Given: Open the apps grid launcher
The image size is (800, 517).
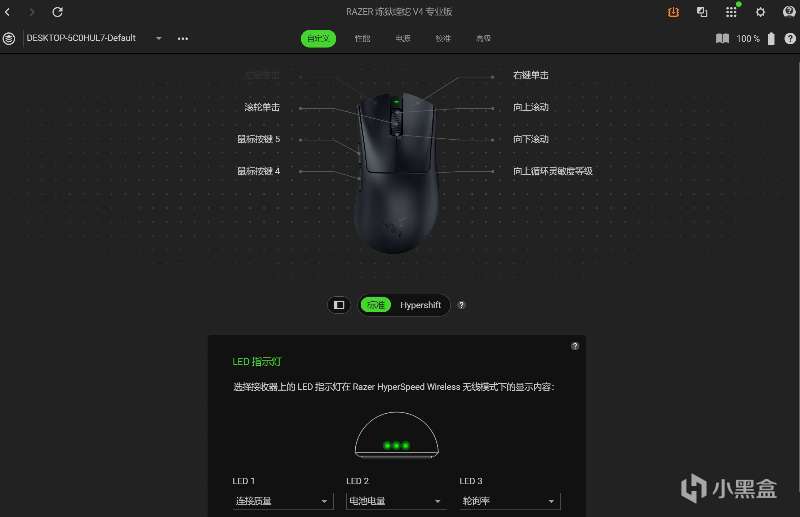Looking at the screenshot, I should click(x=731, y=12).
